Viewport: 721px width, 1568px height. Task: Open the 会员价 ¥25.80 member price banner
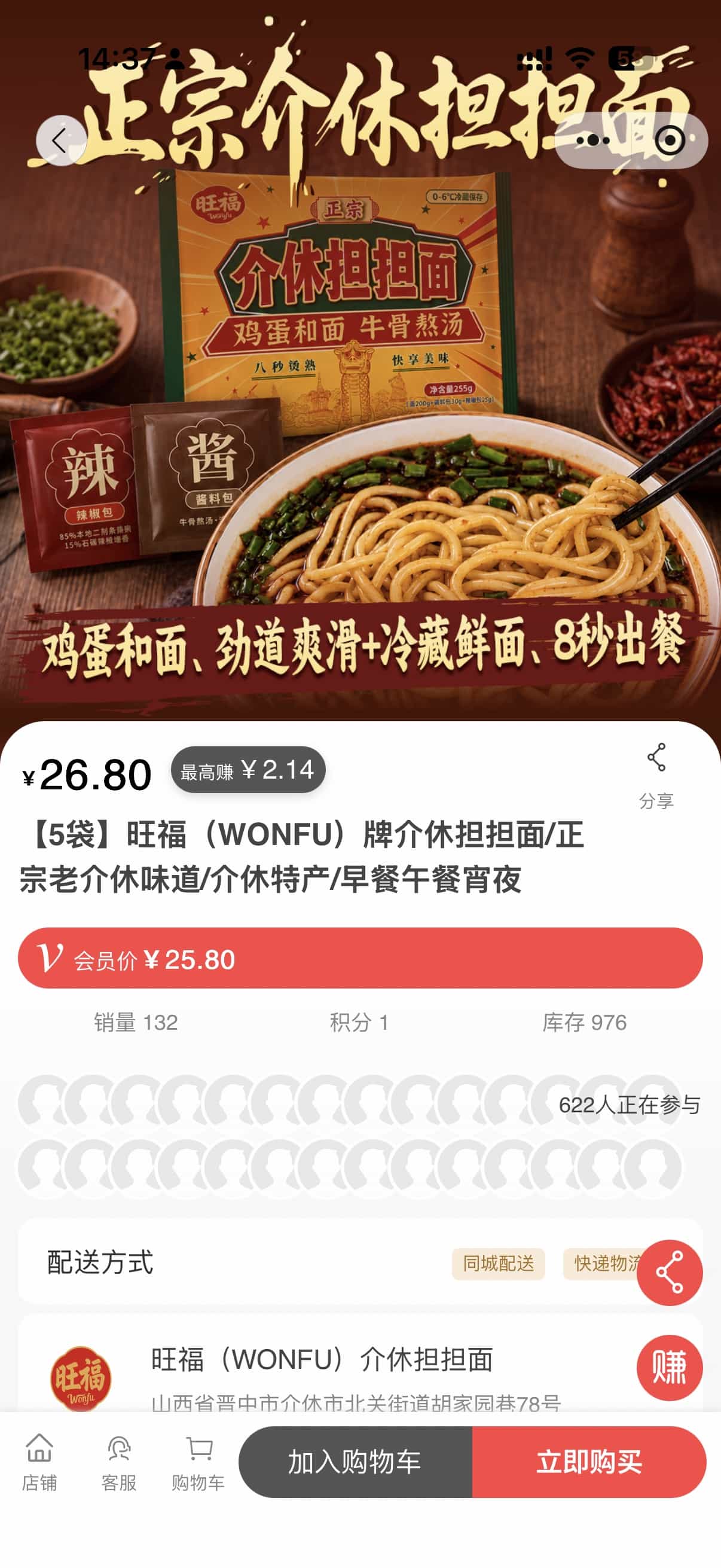360,958
